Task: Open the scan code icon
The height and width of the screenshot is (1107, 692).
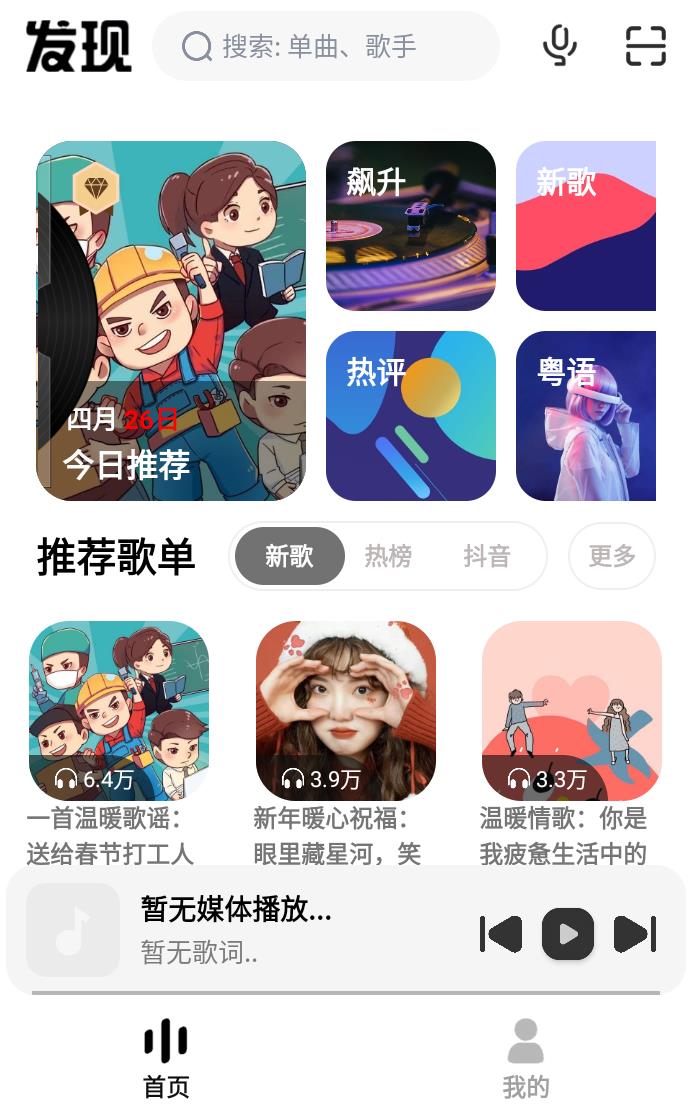Action: (x=645, y=46)
